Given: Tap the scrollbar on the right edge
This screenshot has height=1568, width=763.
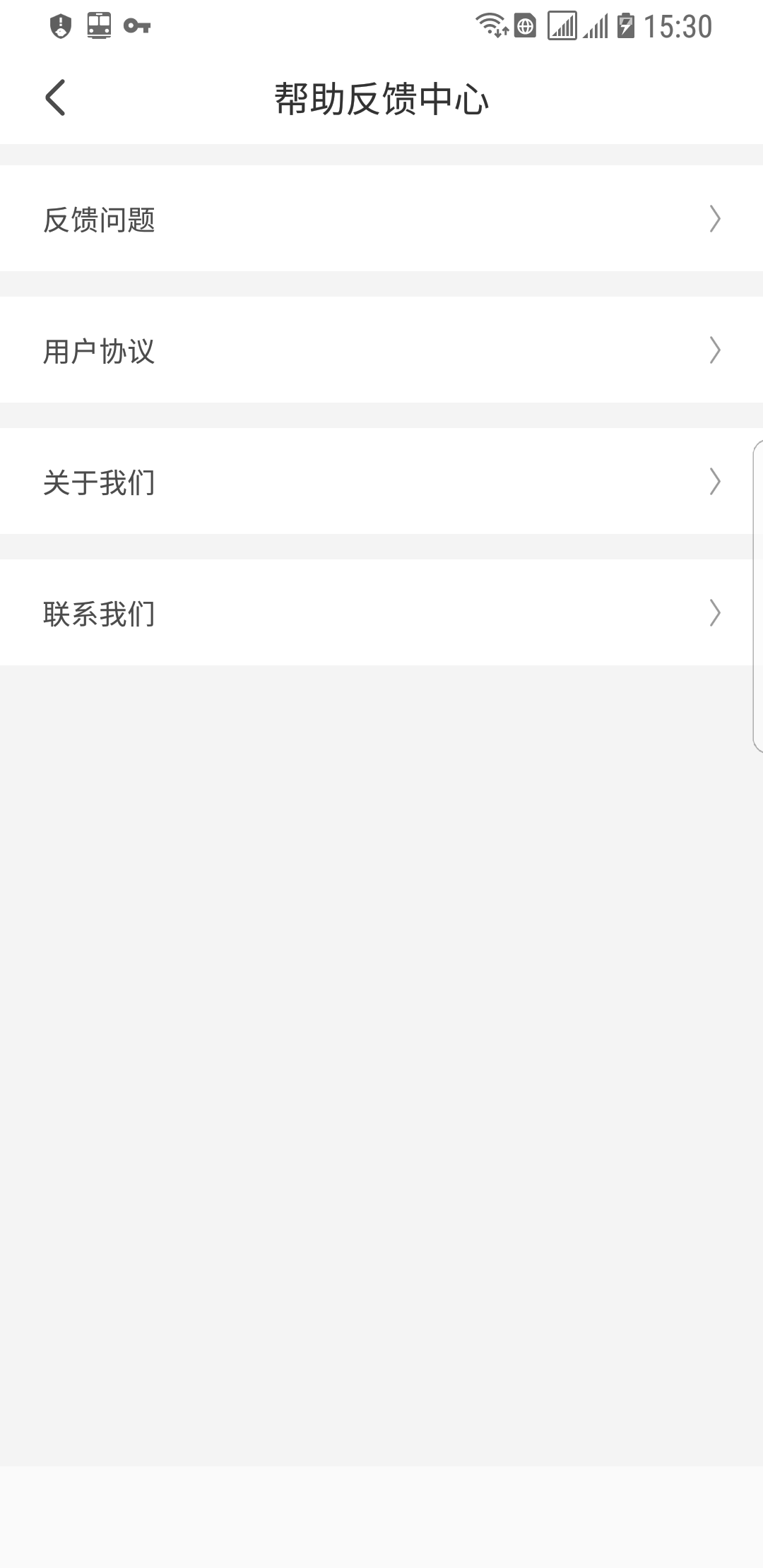Looking at the screenshot, I should 757,593.
